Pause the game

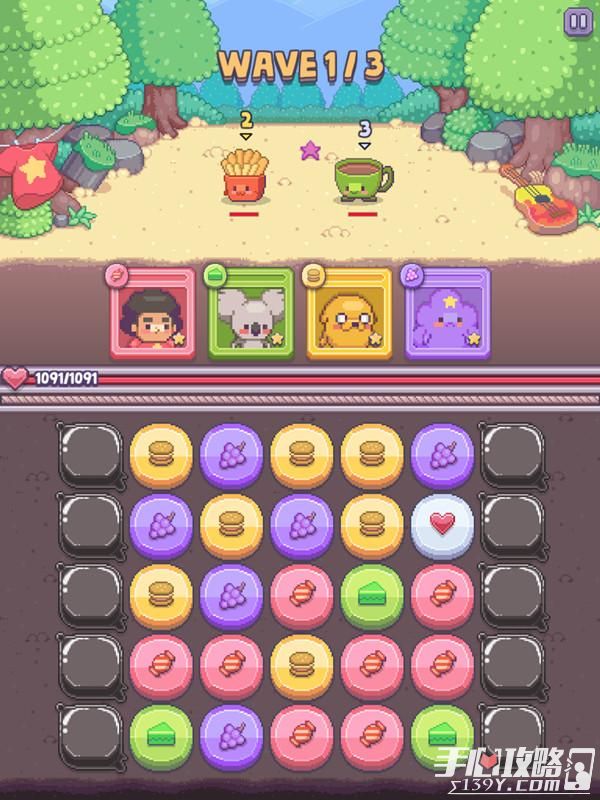(x=577, y=21)
